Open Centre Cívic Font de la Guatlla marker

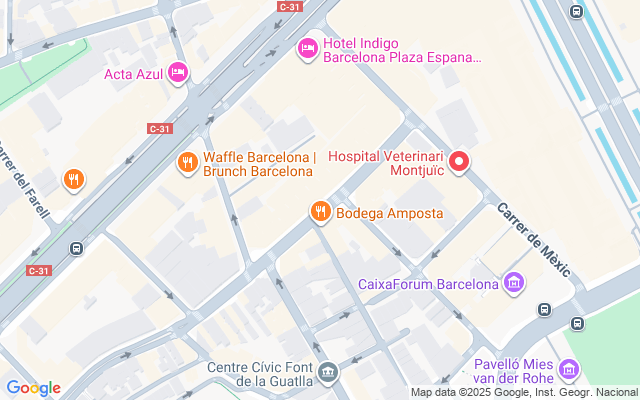(330, 374)
